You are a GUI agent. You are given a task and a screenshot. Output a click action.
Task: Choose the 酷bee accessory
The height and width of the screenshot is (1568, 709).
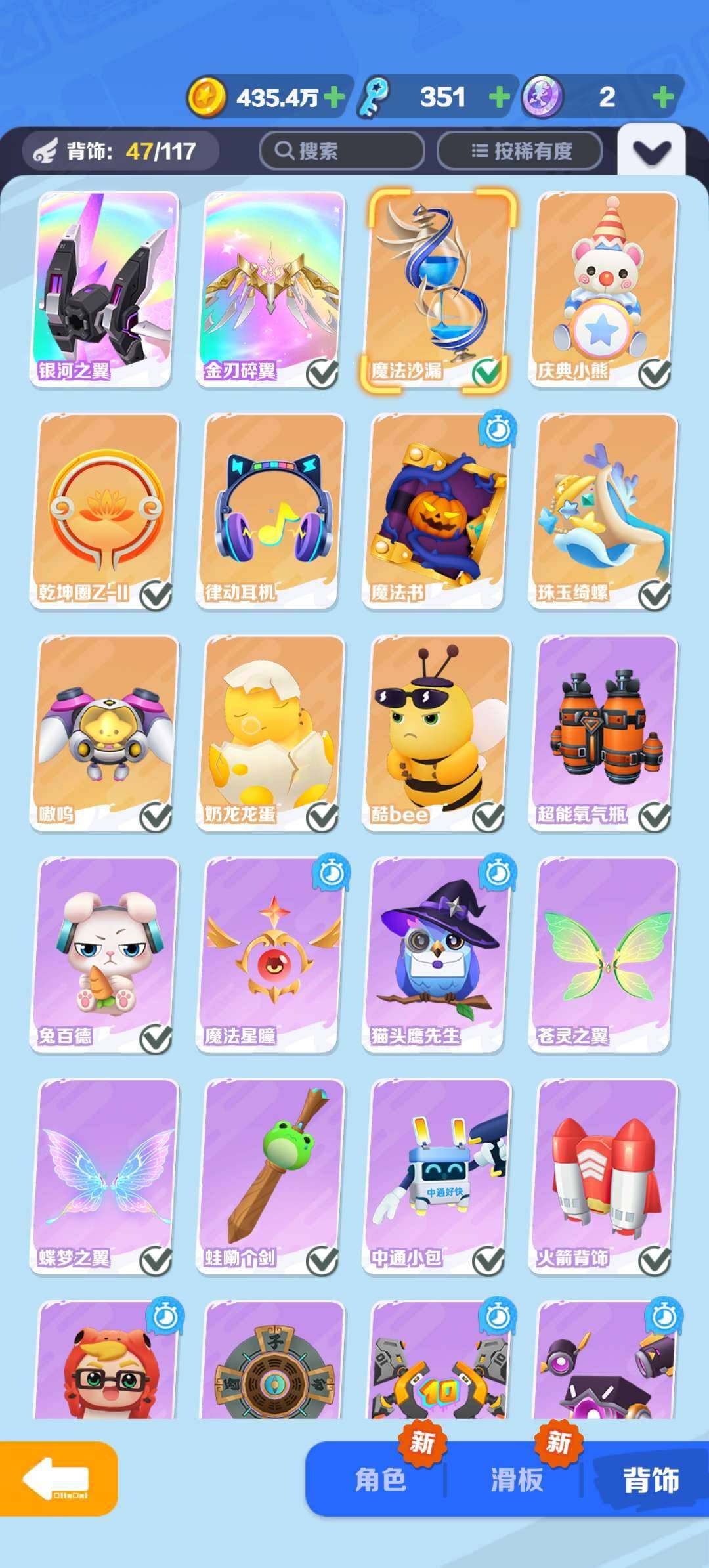pos(437,733)
